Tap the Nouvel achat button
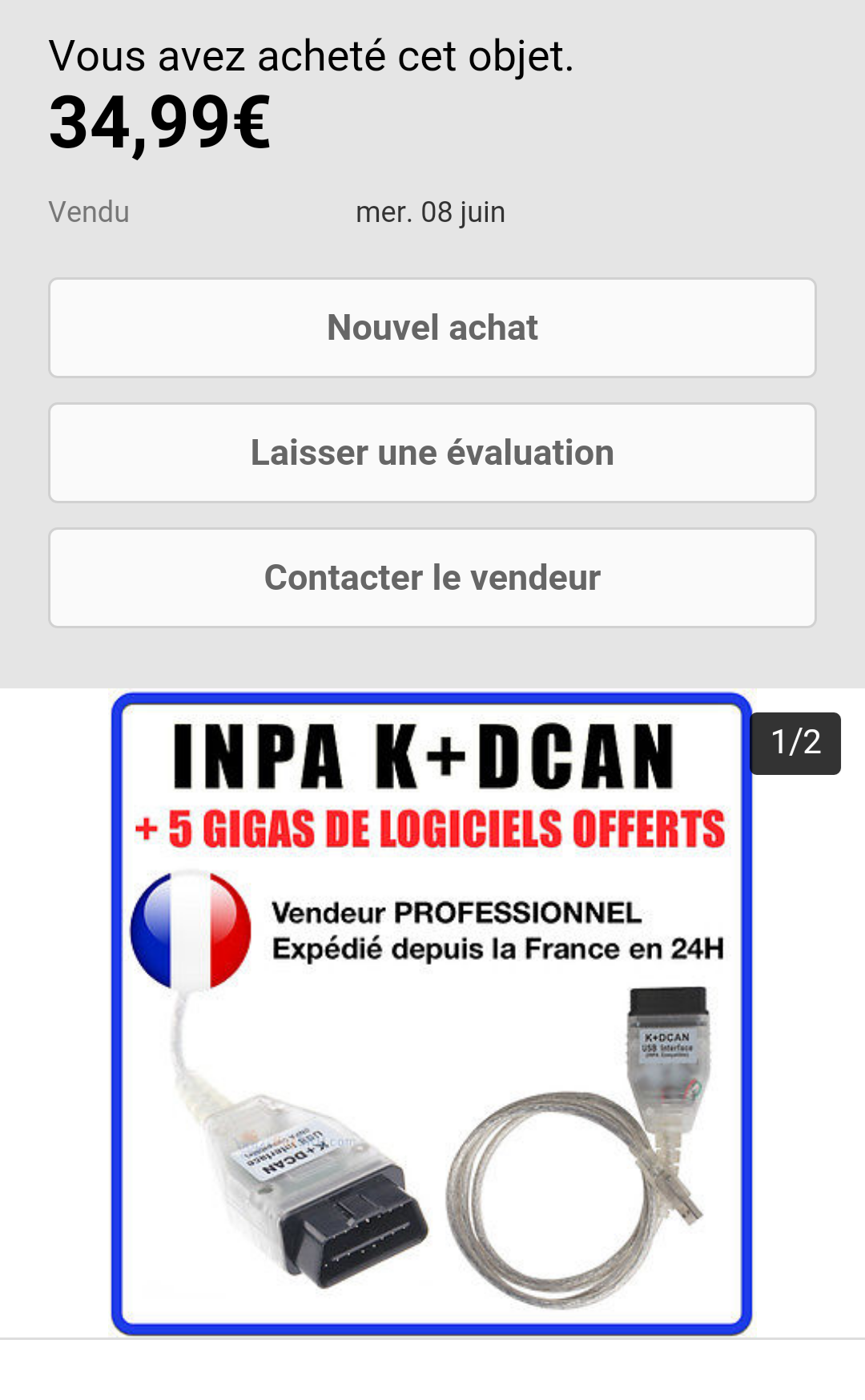The height and width of the screenshot is (1400, 865). point(432,328)
